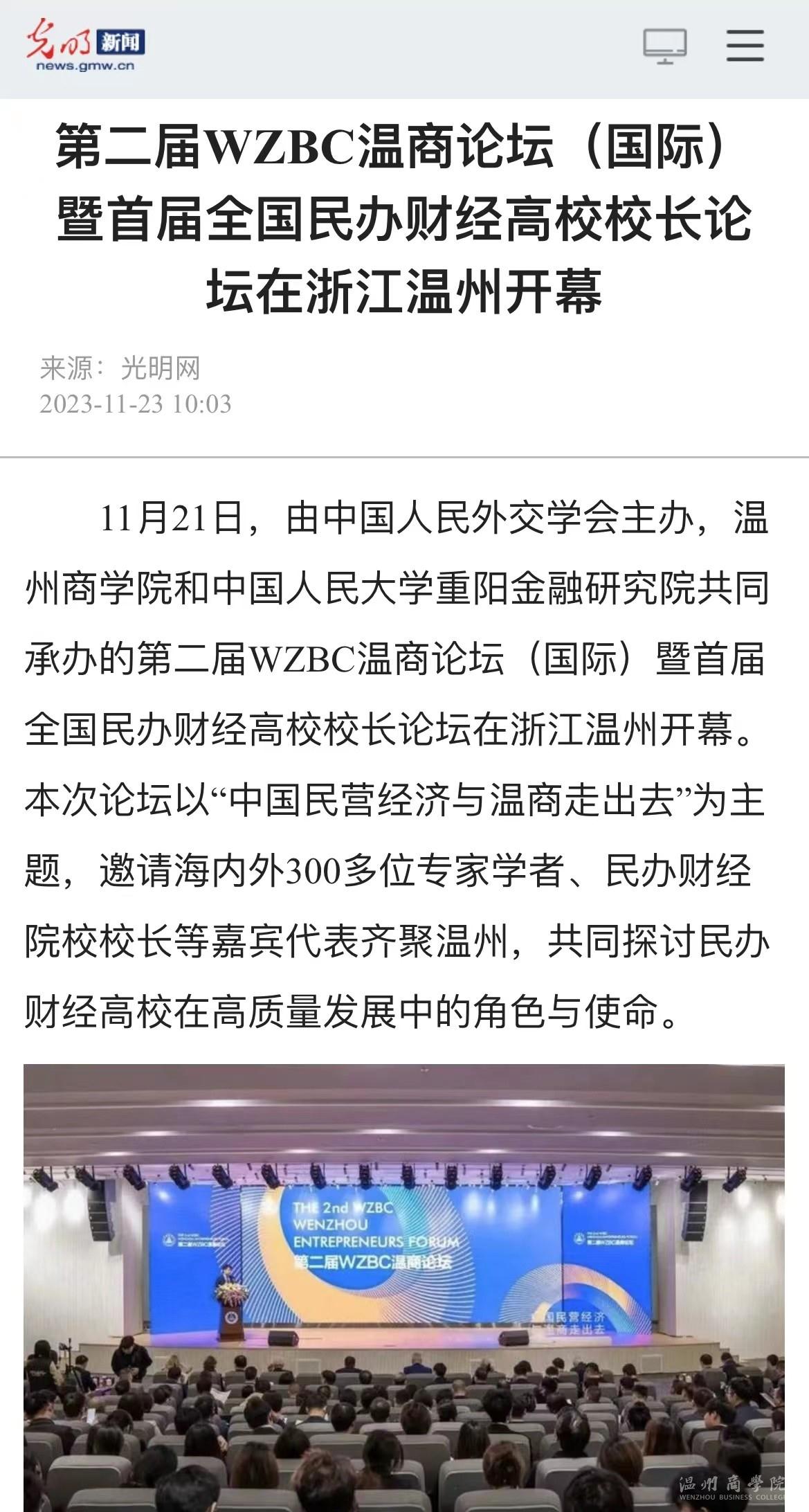
Task: Open the WZBC forum photo in the article
Action: click(x=404, y=1288)
